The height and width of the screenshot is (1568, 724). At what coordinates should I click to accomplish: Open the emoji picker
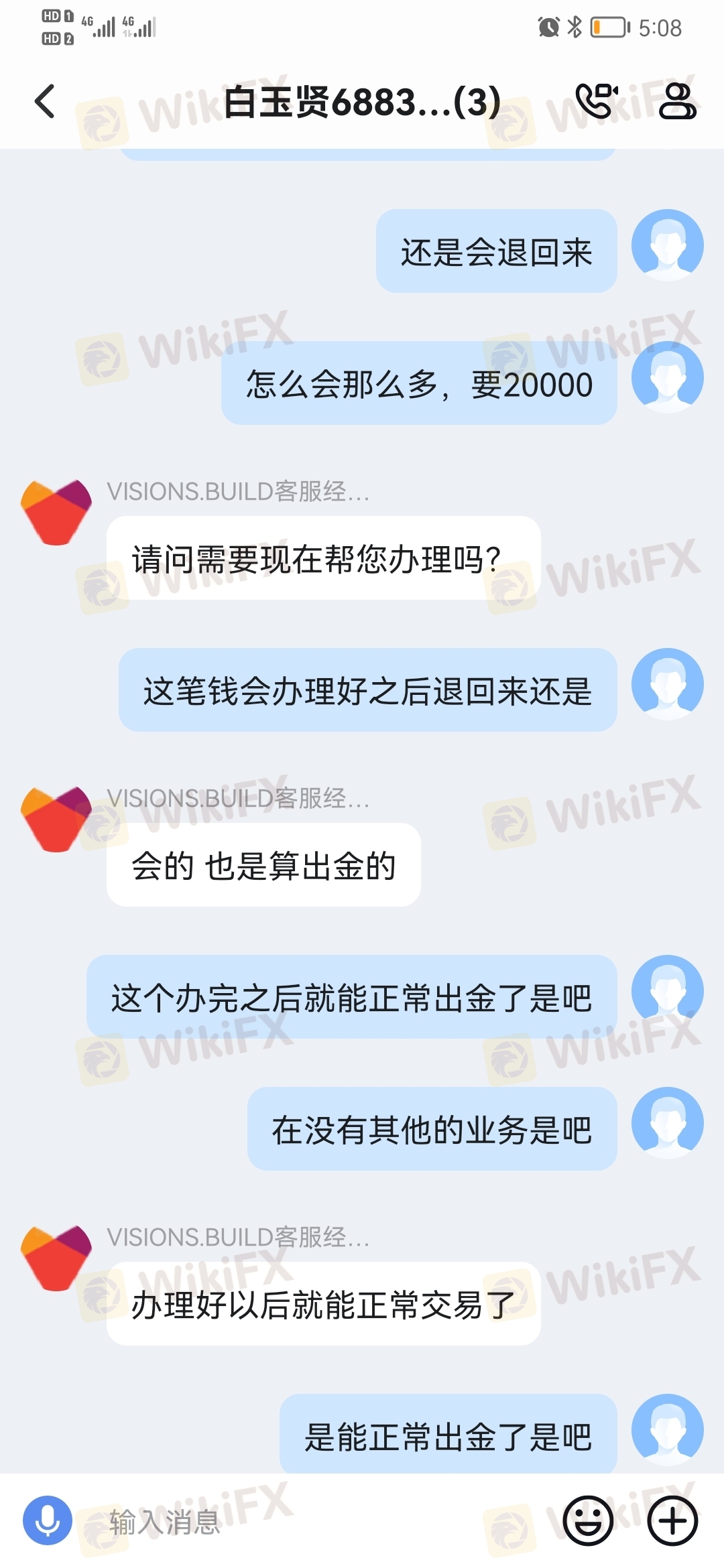(588, 1521)
